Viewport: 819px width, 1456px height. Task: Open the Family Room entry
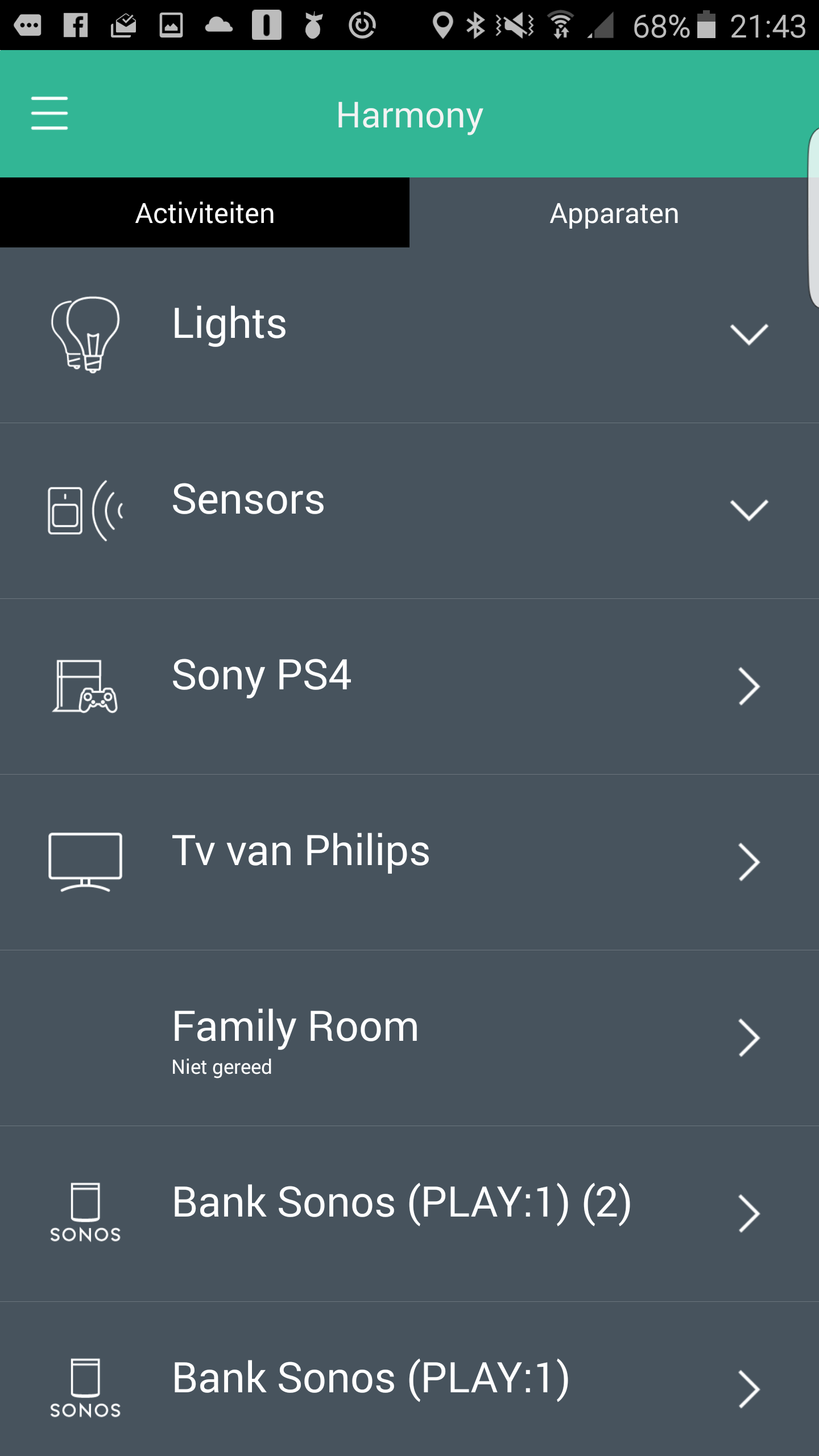(409, 1038)
